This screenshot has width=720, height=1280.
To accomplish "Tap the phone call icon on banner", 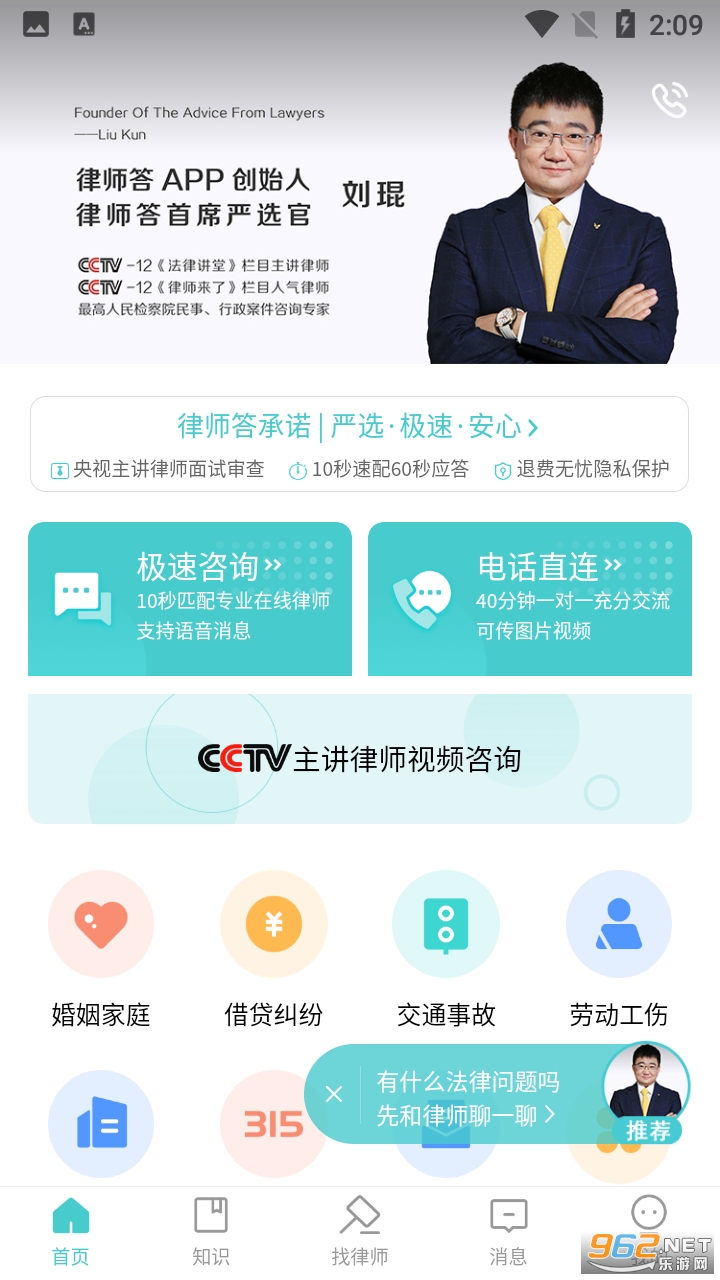I will (669, 100).
